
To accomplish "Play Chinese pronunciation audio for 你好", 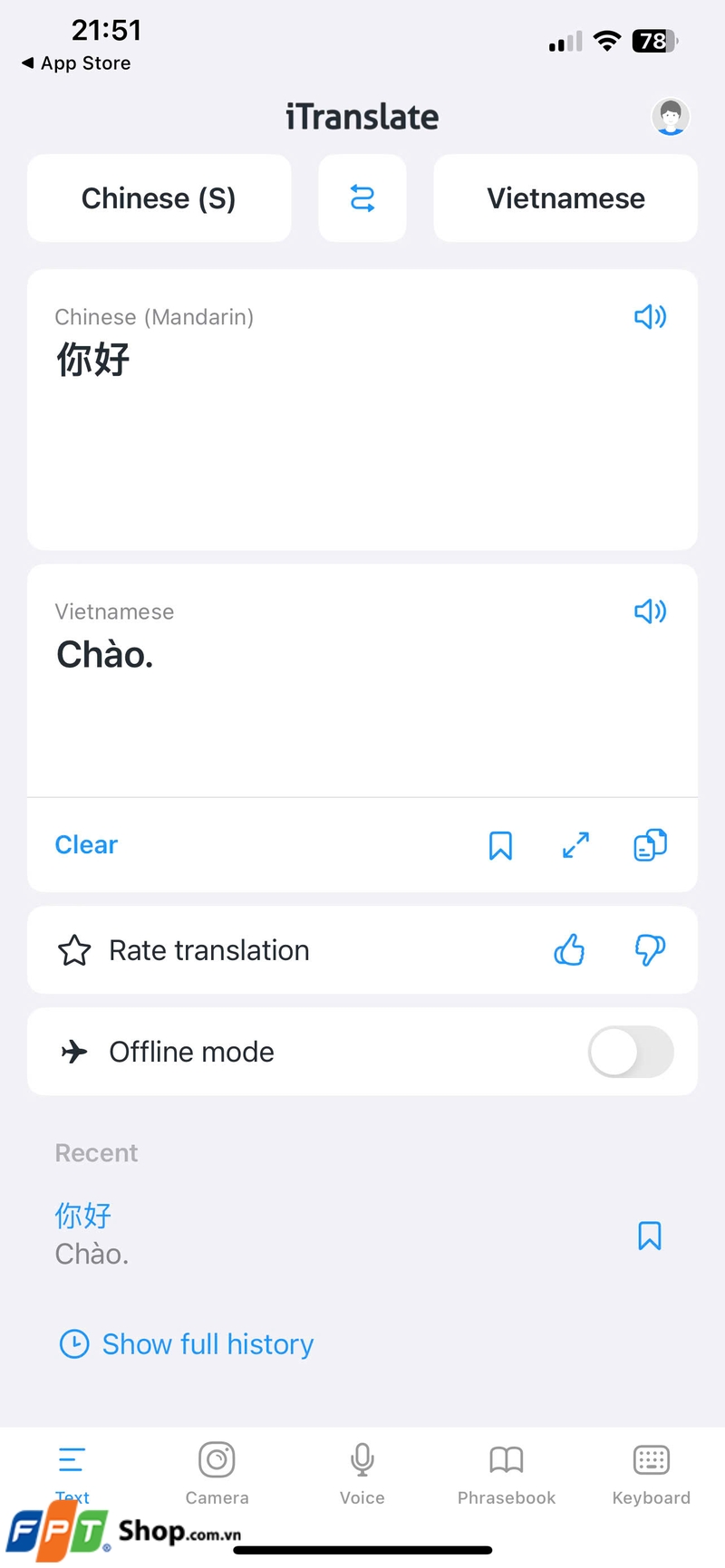I will tap(650, 317).
